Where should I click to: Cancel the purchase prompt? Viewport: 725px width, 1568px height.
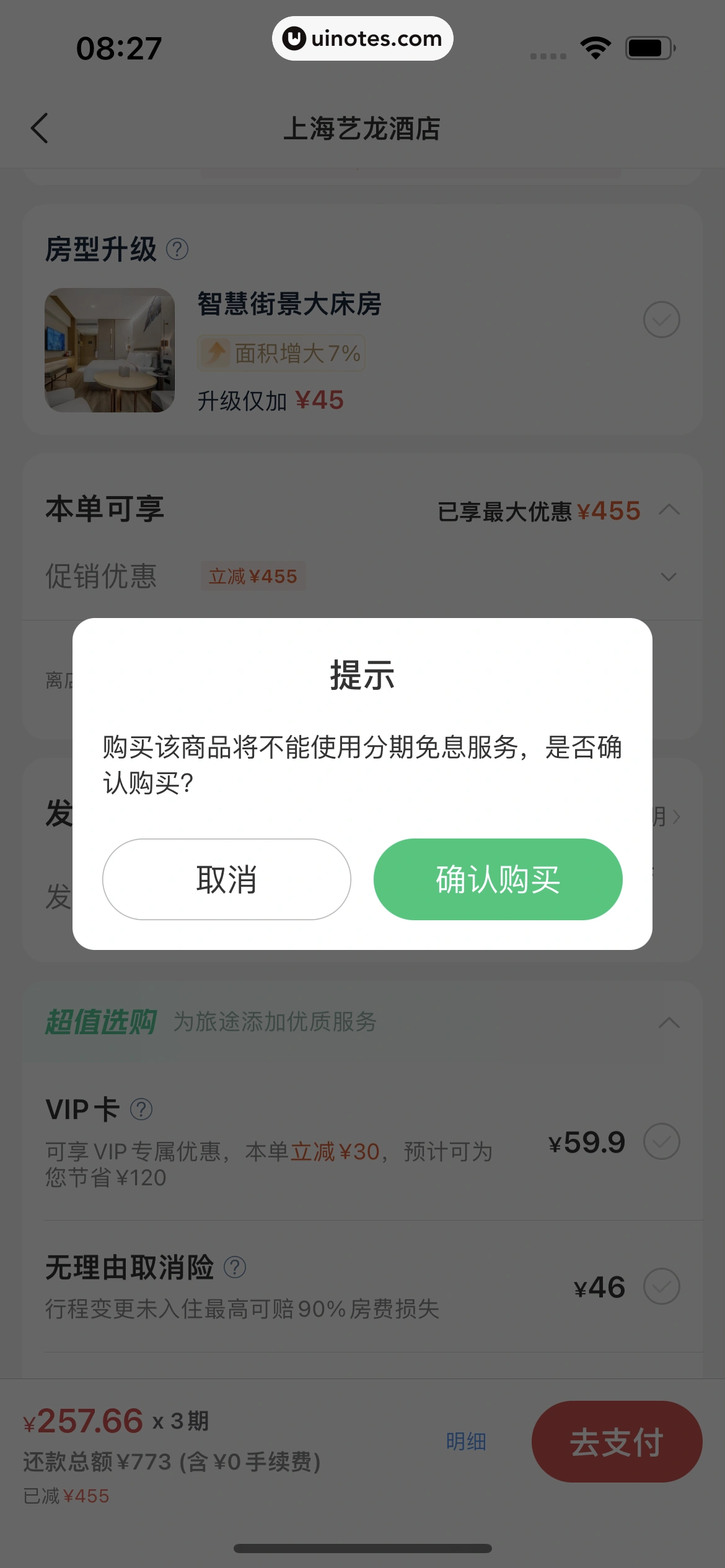tap(227, 879)
